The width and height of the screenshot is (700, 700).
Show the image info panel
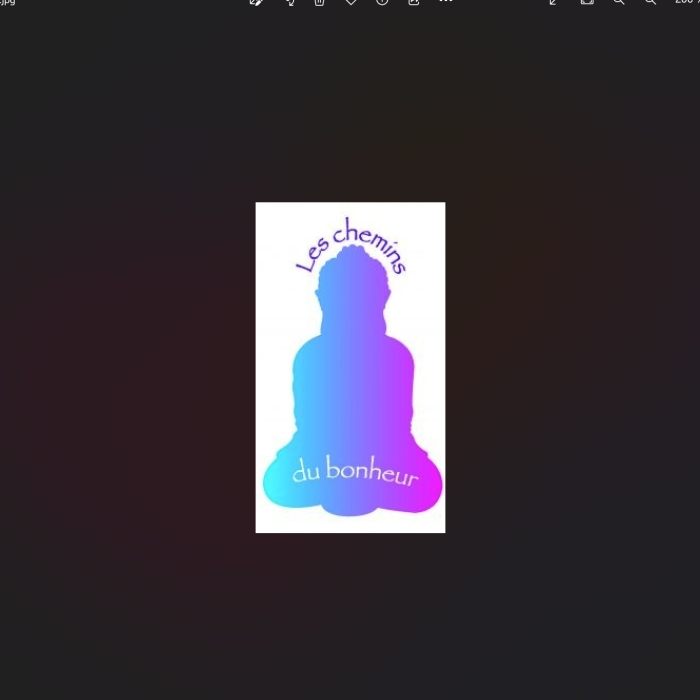coord(382,2)
